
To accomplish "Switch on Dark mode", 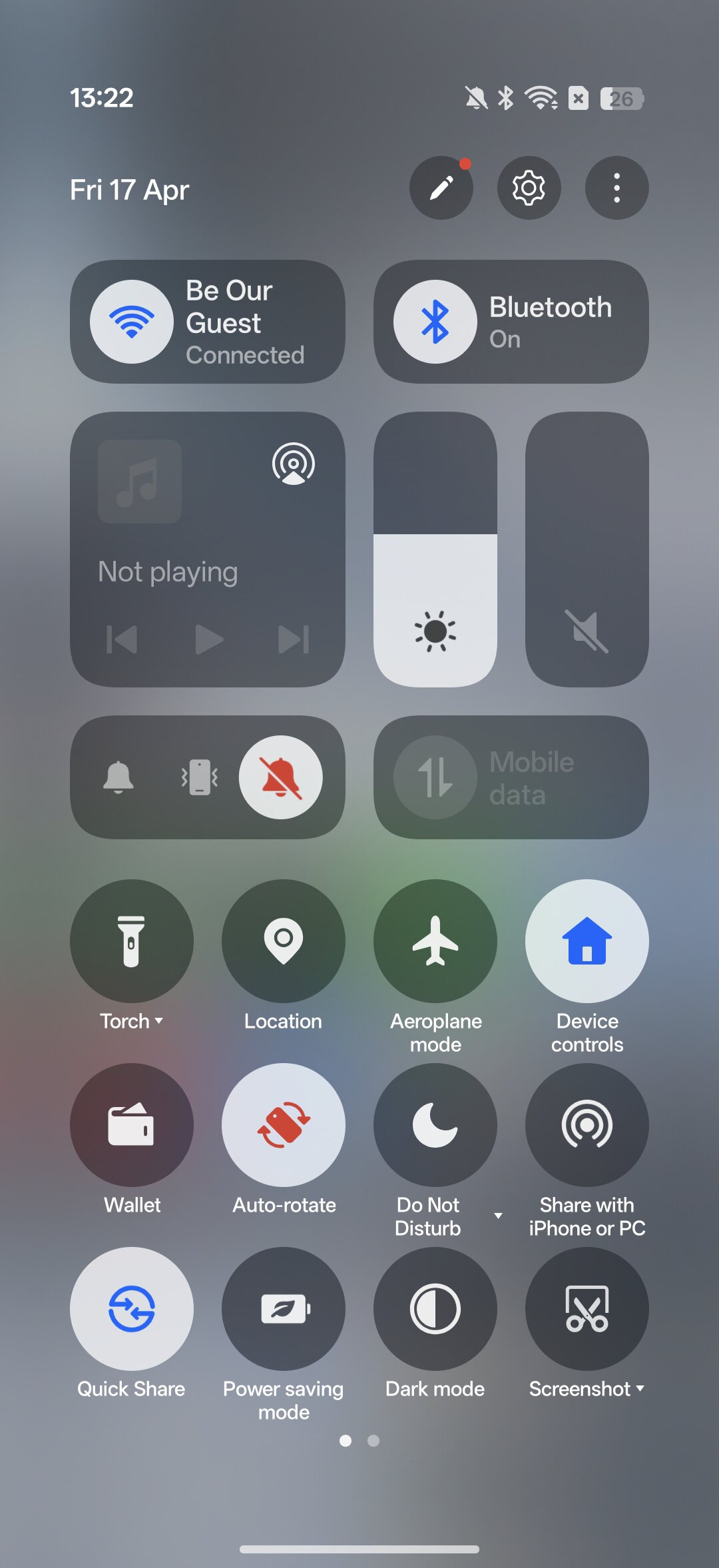I will (435, 1309).
